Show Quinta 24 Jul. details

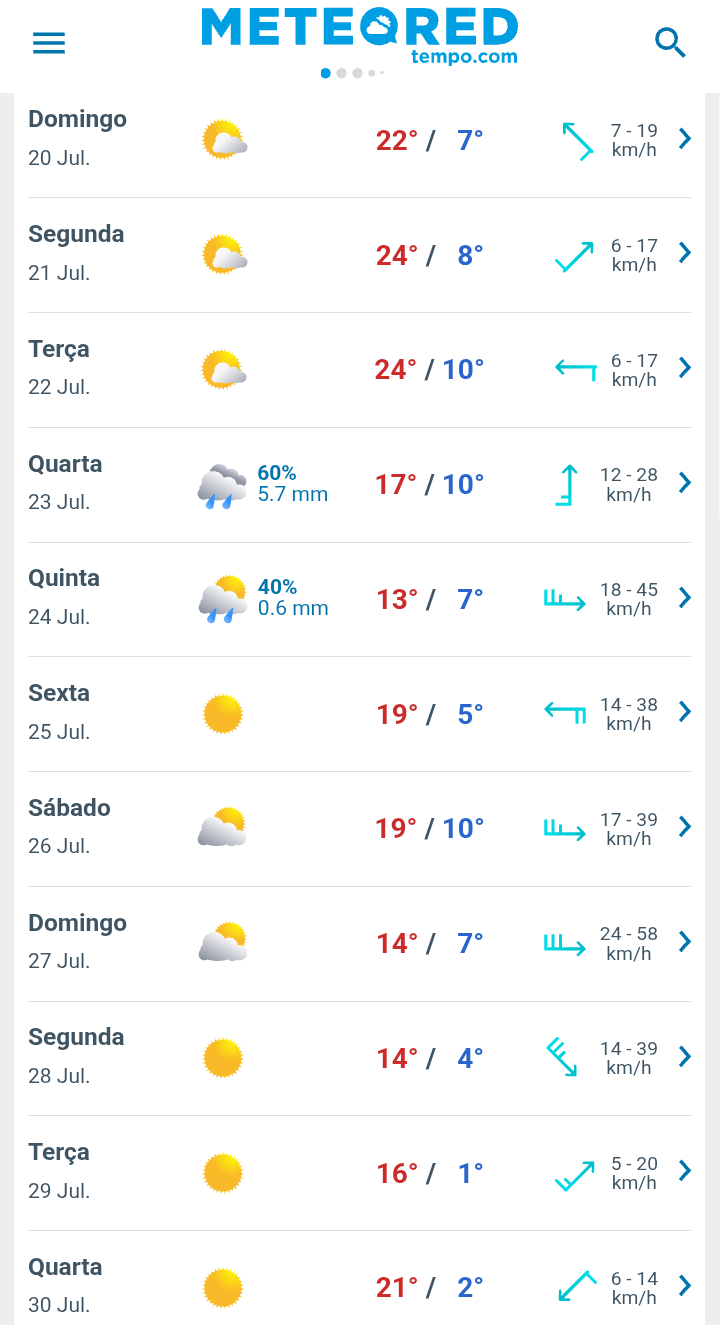click(360, 599)
